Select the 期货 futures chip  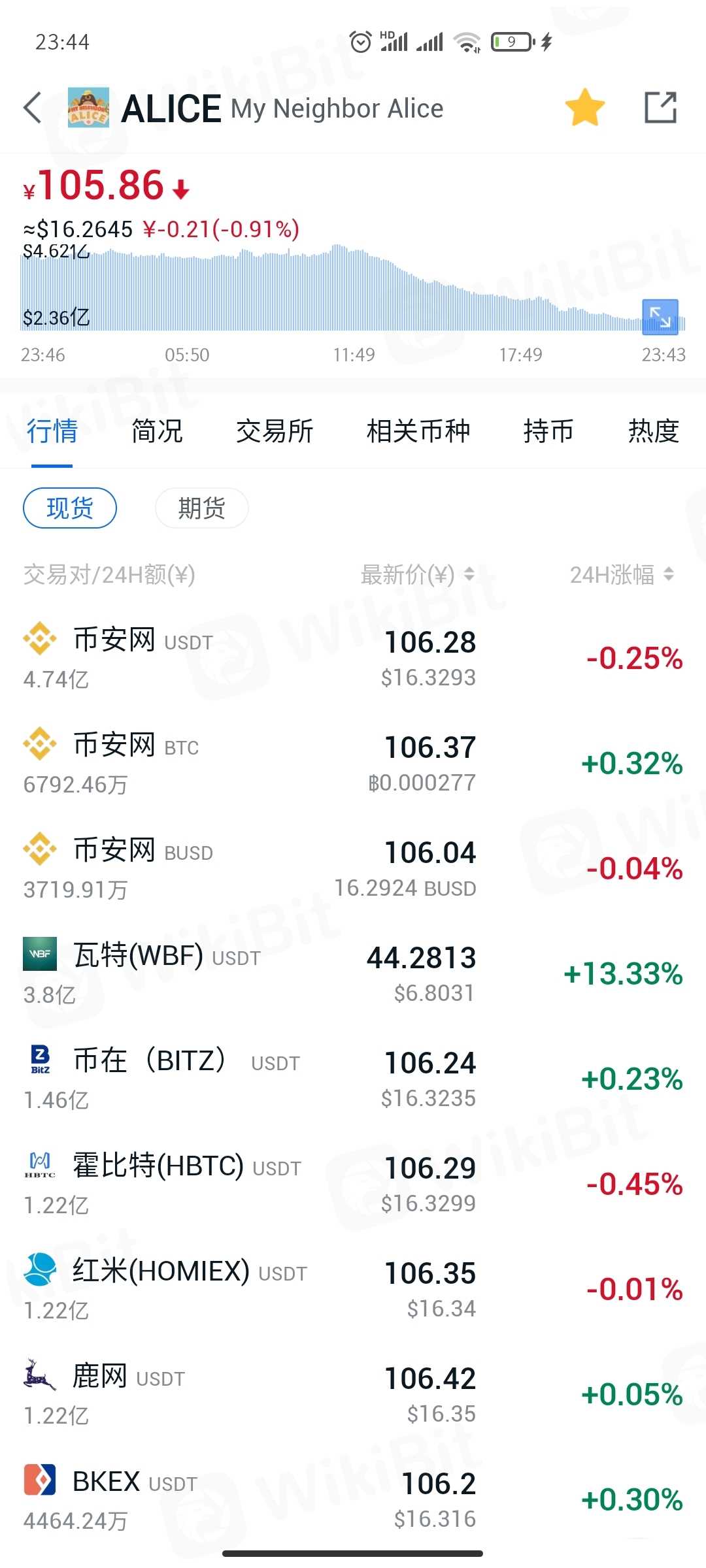[201, 508]
